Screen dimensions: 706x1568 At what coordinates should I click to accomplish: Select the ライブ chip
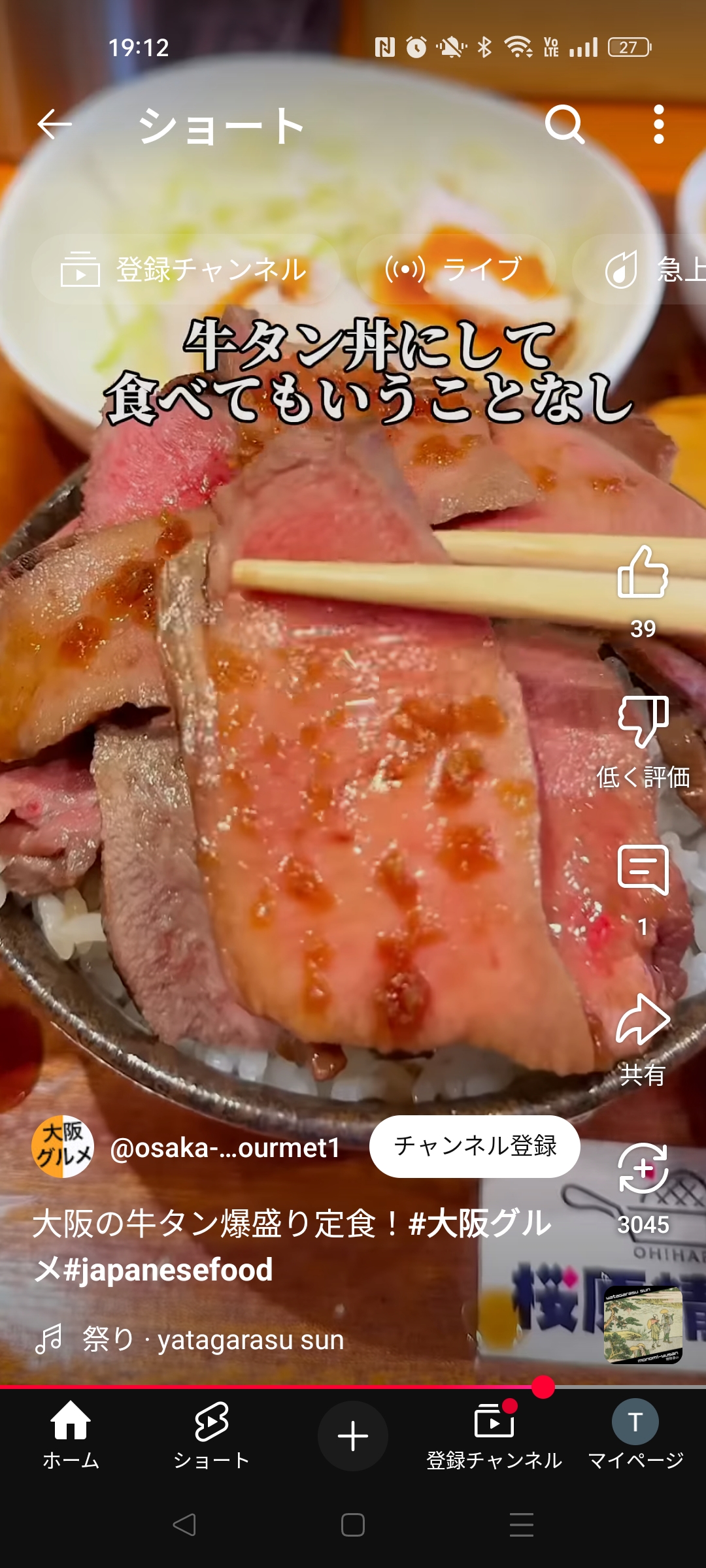click(456, 269)
